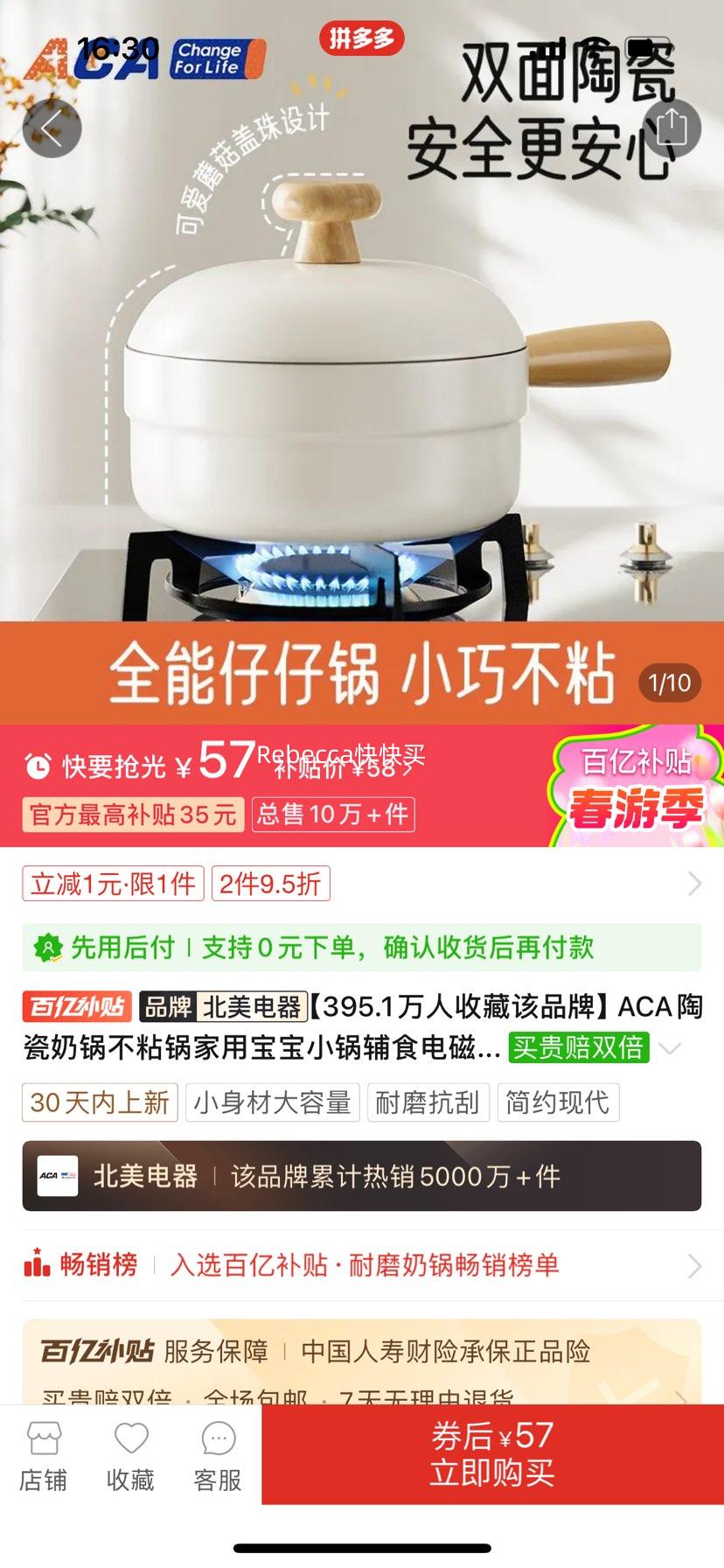Tap the 收藏 heart icon to favorite item
Image resolution: width=724 pixels, height=1568 pixels.
coord(129,1452)
